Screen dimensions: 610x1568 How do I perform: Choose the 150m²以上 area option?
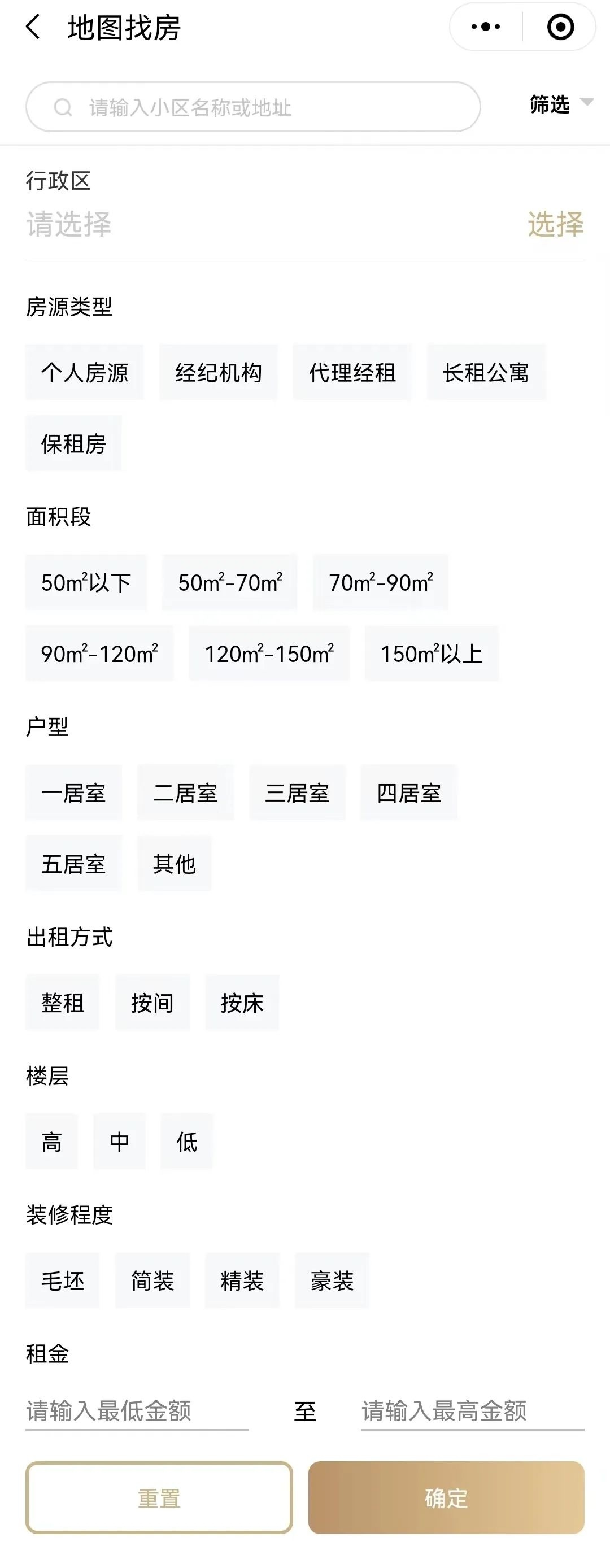coord(431,654)
